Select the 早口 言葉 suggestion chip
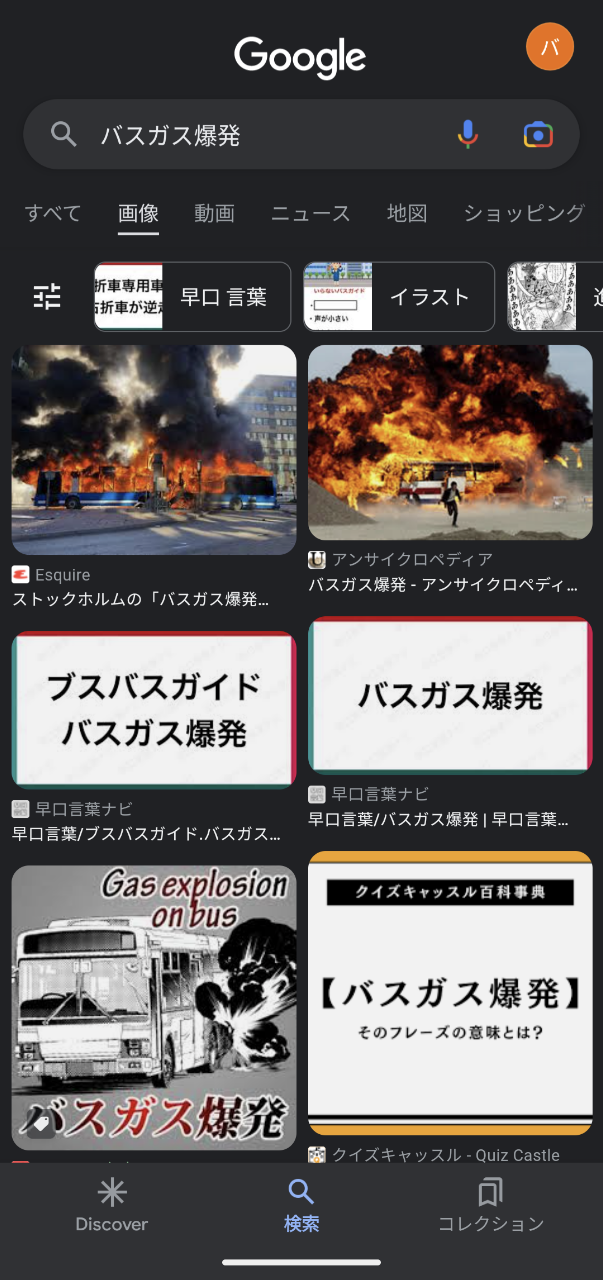The width and height of the screenshot is (603, 1280). coord(192,297)
